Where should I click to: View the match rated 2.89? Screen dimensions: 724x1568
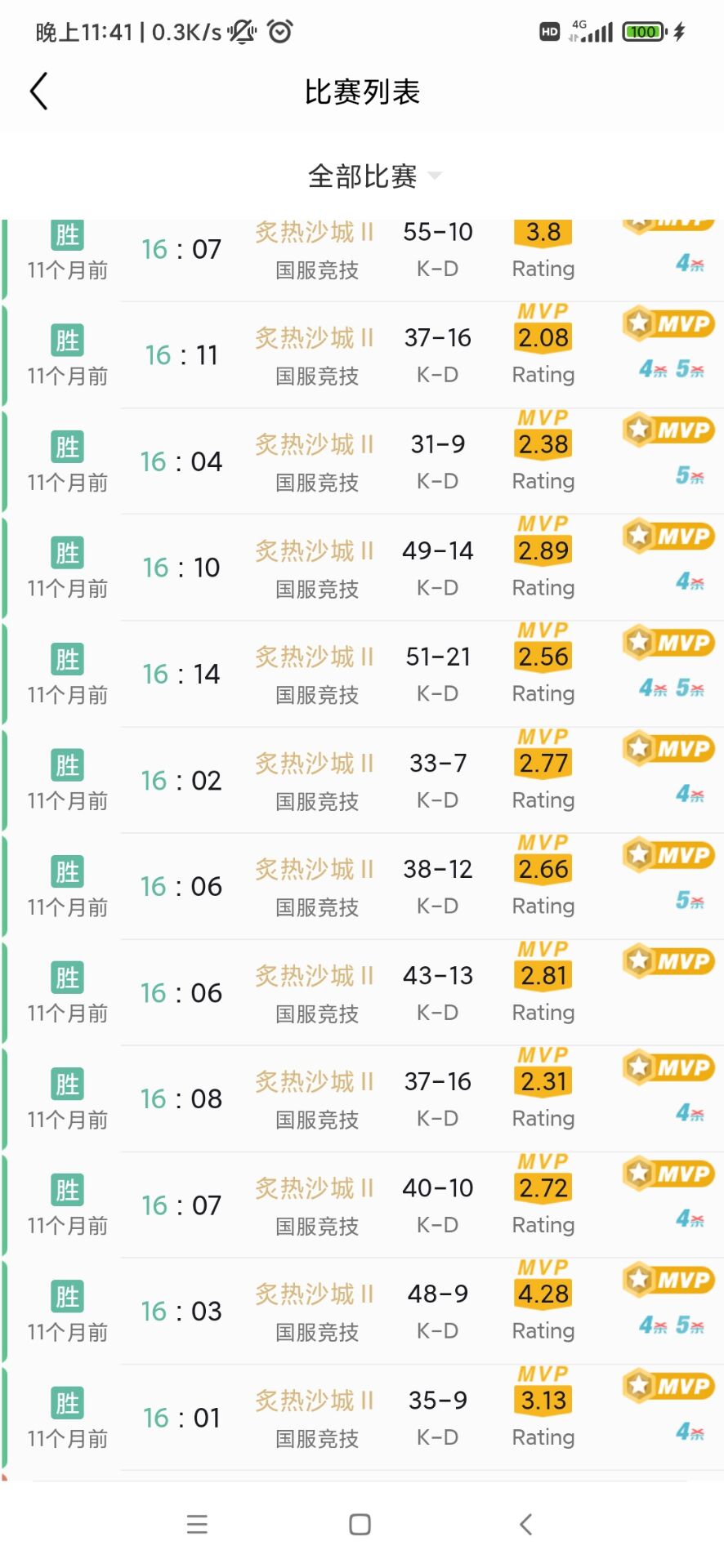(362, 568)
